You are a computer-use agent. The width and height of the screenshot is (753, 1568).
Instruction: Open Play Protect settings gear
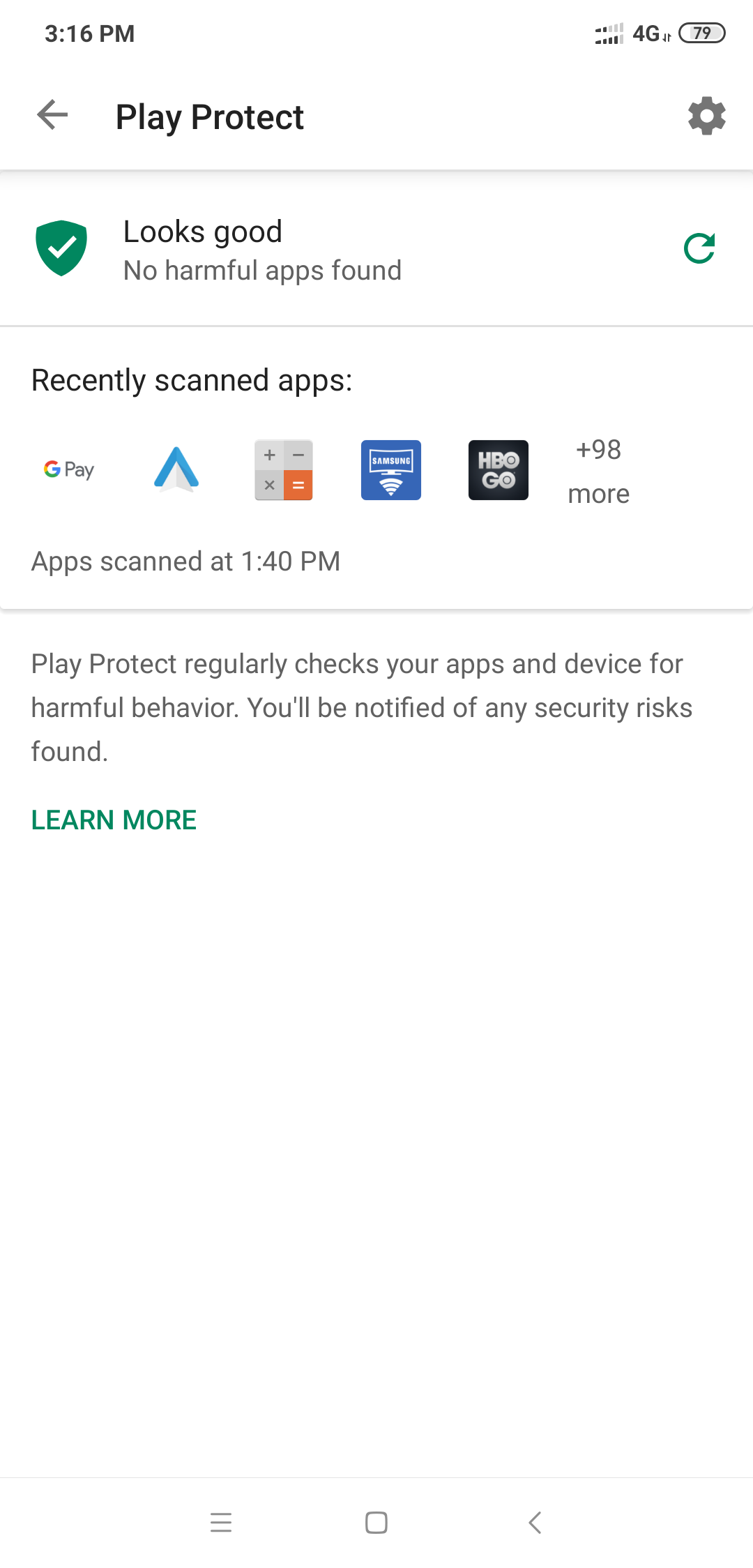(x=706, y=116)
